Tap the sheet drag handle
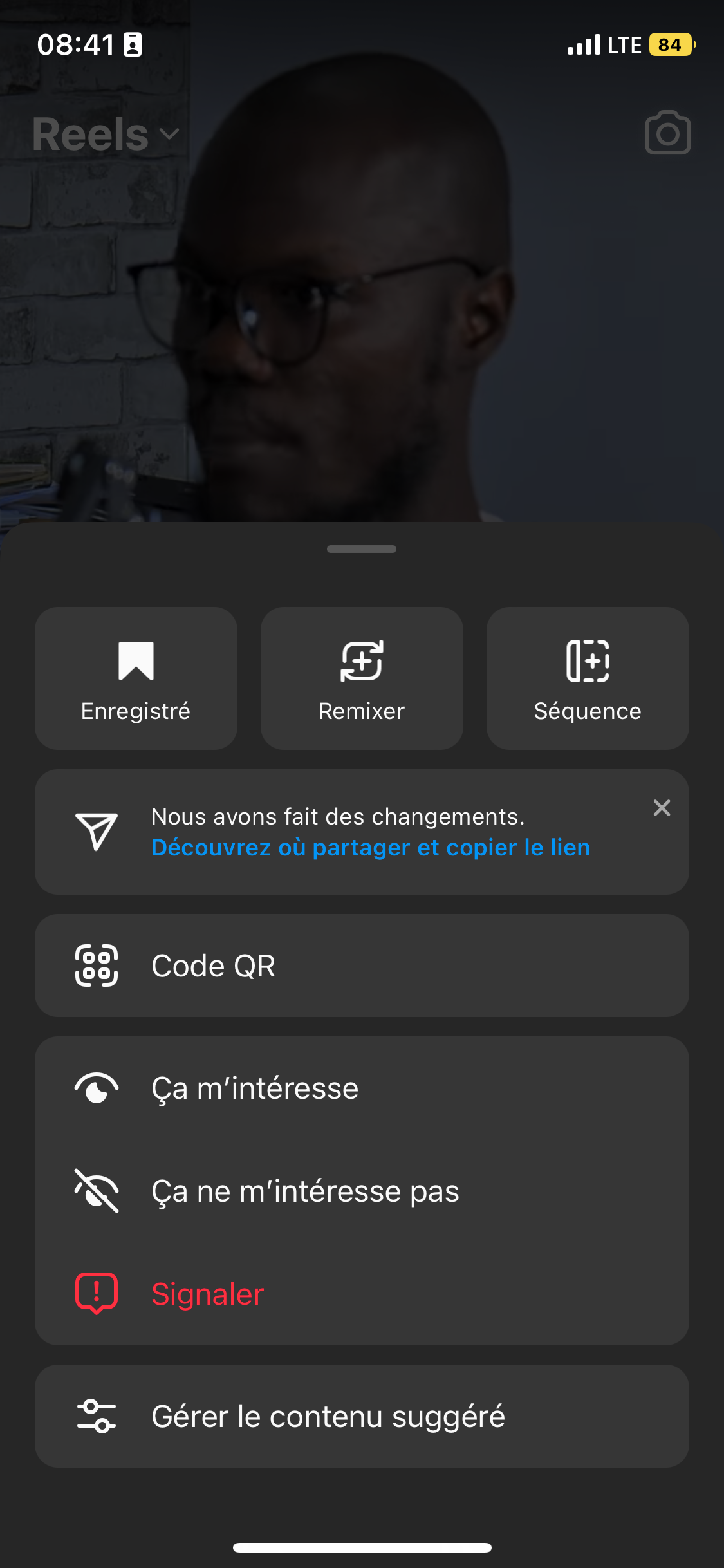This screenshot has width=724, height=1568. tap(362, 549)
